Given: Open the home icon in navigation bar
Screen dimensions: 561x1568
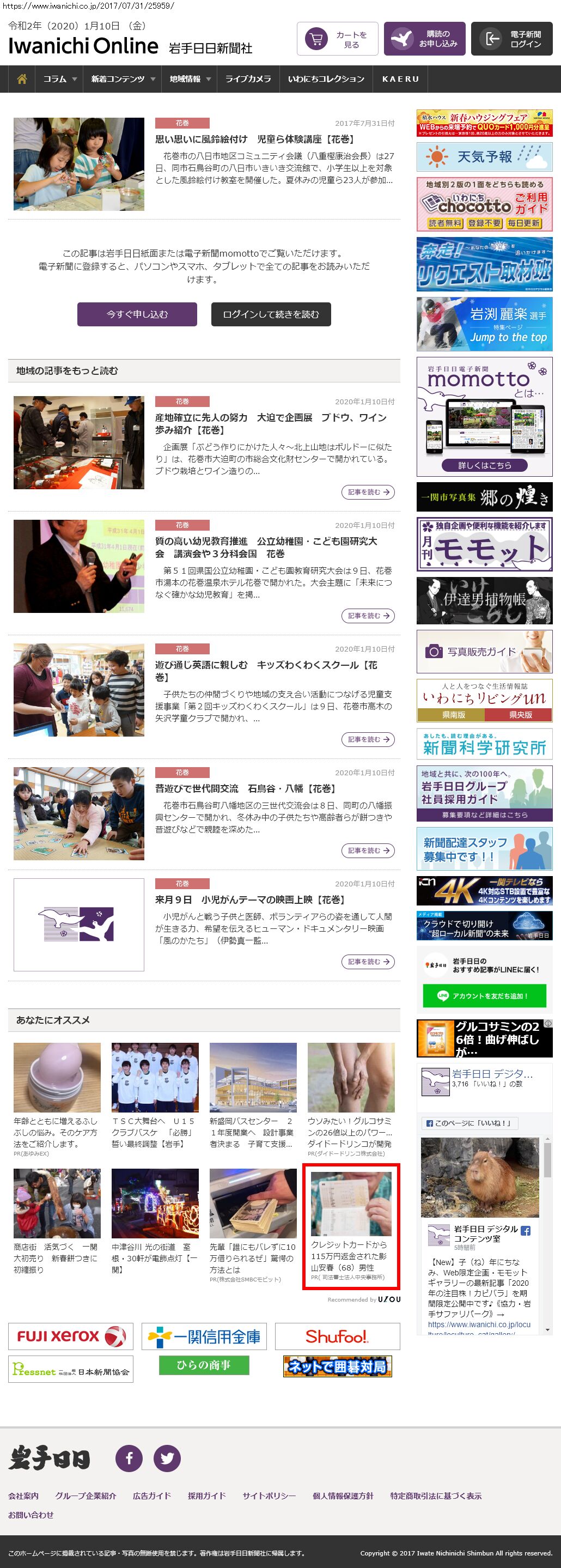Looking at the screenshot, I should [22, 79].
